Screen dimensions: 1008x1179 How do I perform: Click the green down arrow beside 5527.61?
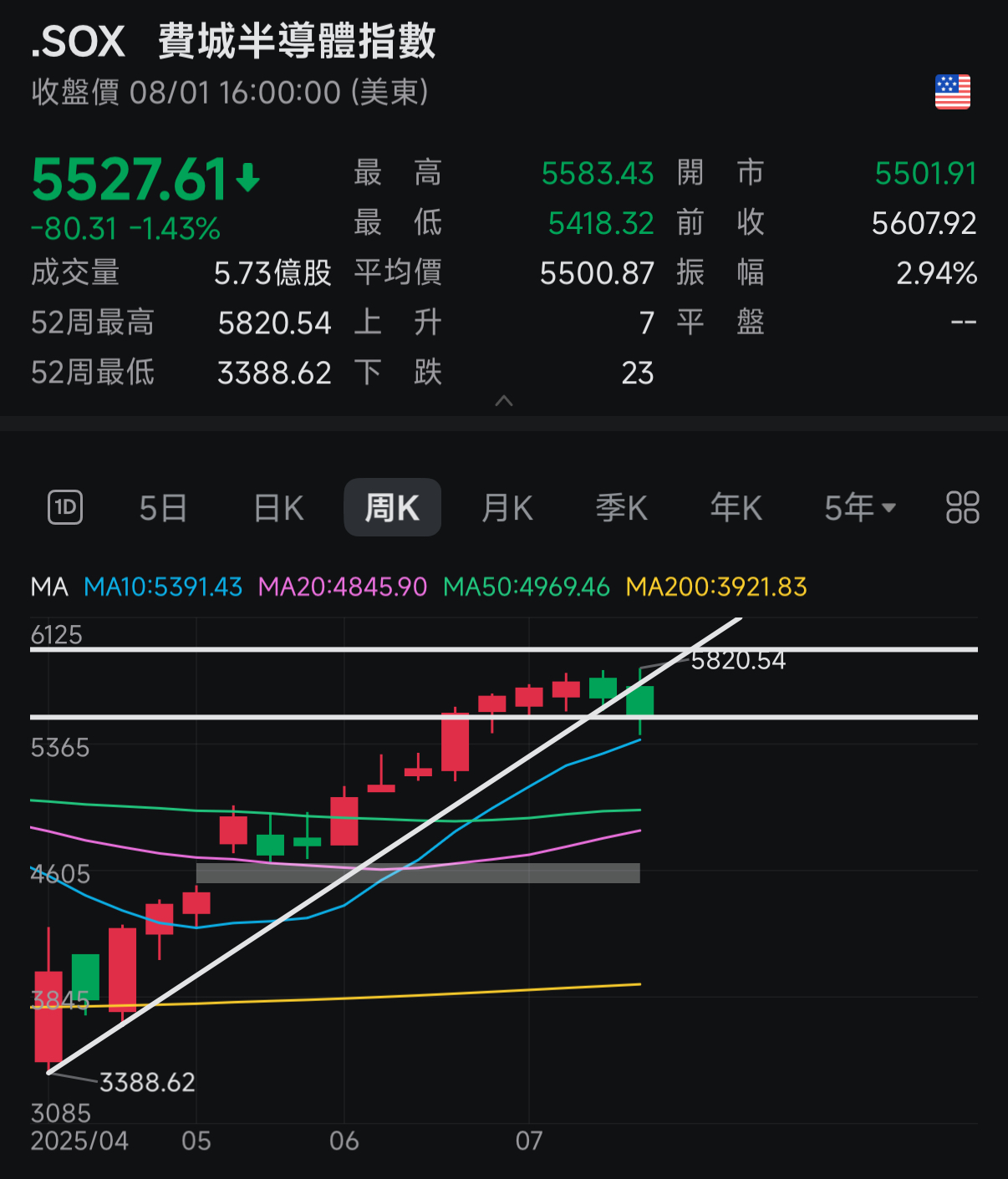[248, 176]
